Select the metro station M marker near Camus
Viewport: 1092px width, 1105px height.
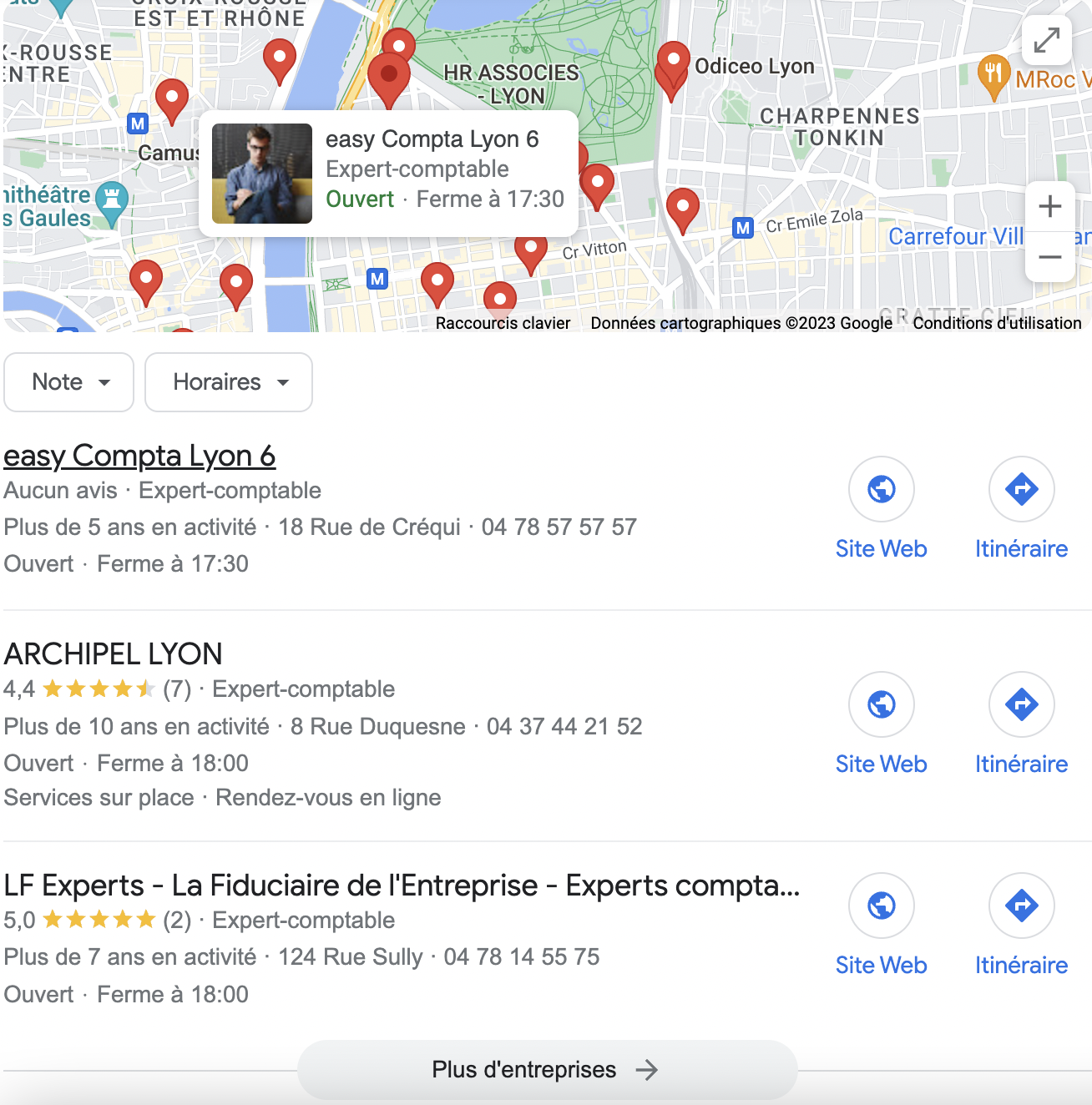pyautogui.click(x=139, y=124)
